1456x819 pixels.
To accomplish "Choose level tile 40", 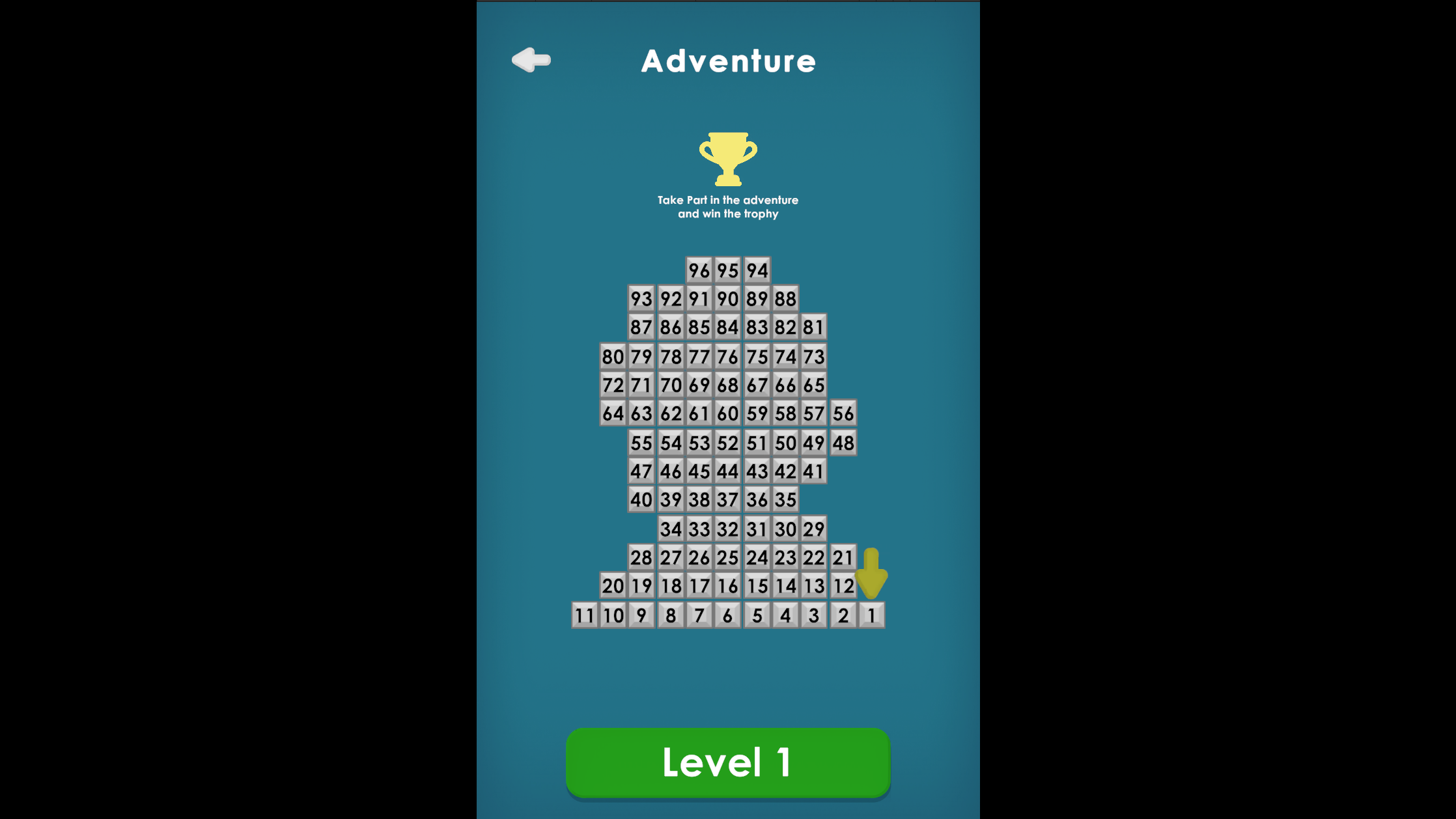I will coord(641,500).
